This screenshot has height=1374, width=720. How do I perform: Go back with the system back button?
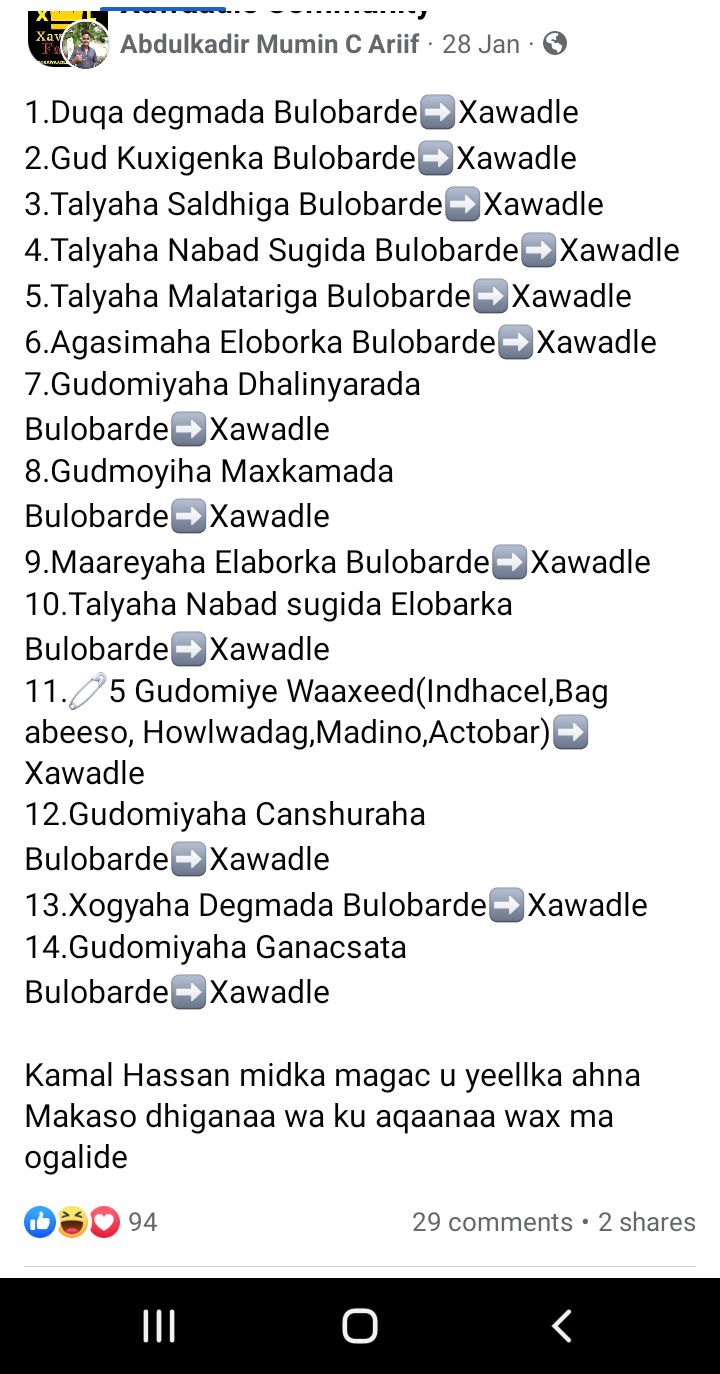click(x=562, y=1326)
